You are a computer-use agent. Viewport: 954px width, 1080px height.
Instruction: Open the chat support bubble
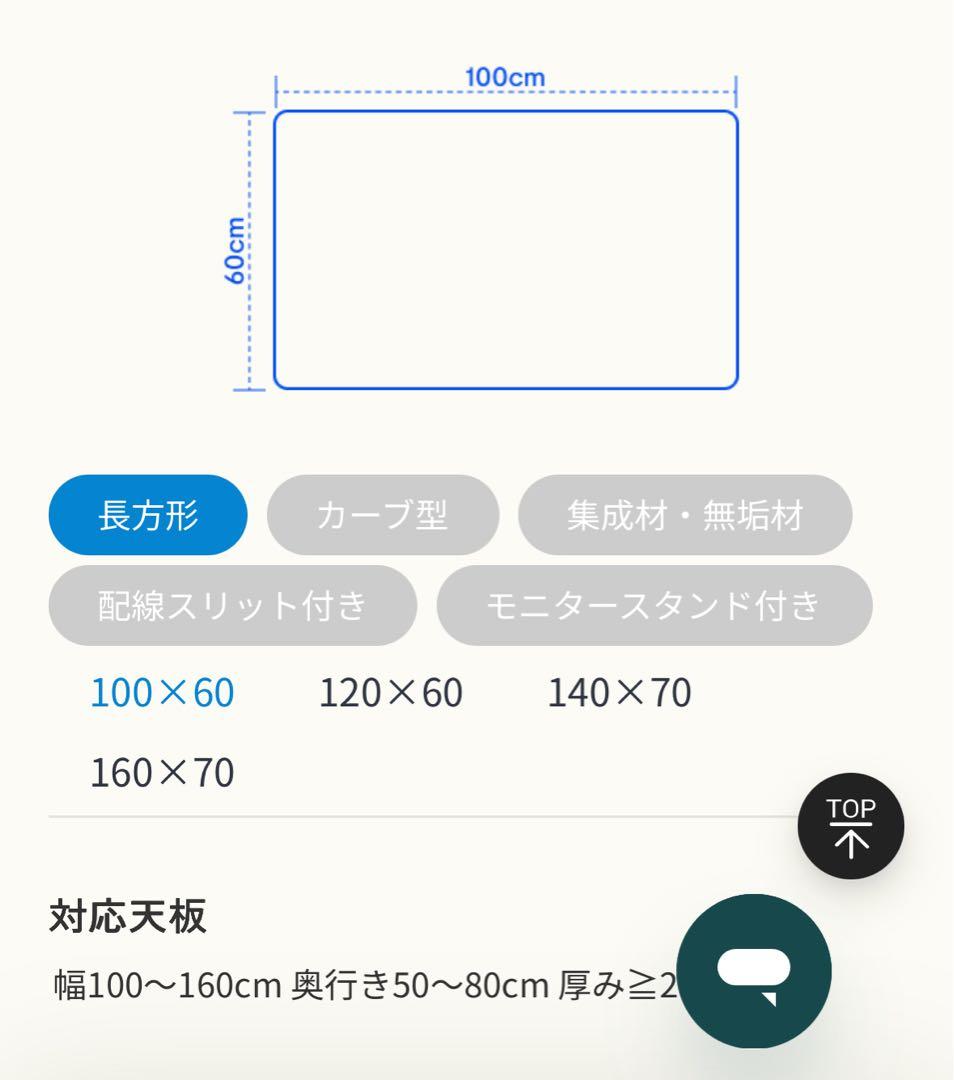click(x=755, y=971)
